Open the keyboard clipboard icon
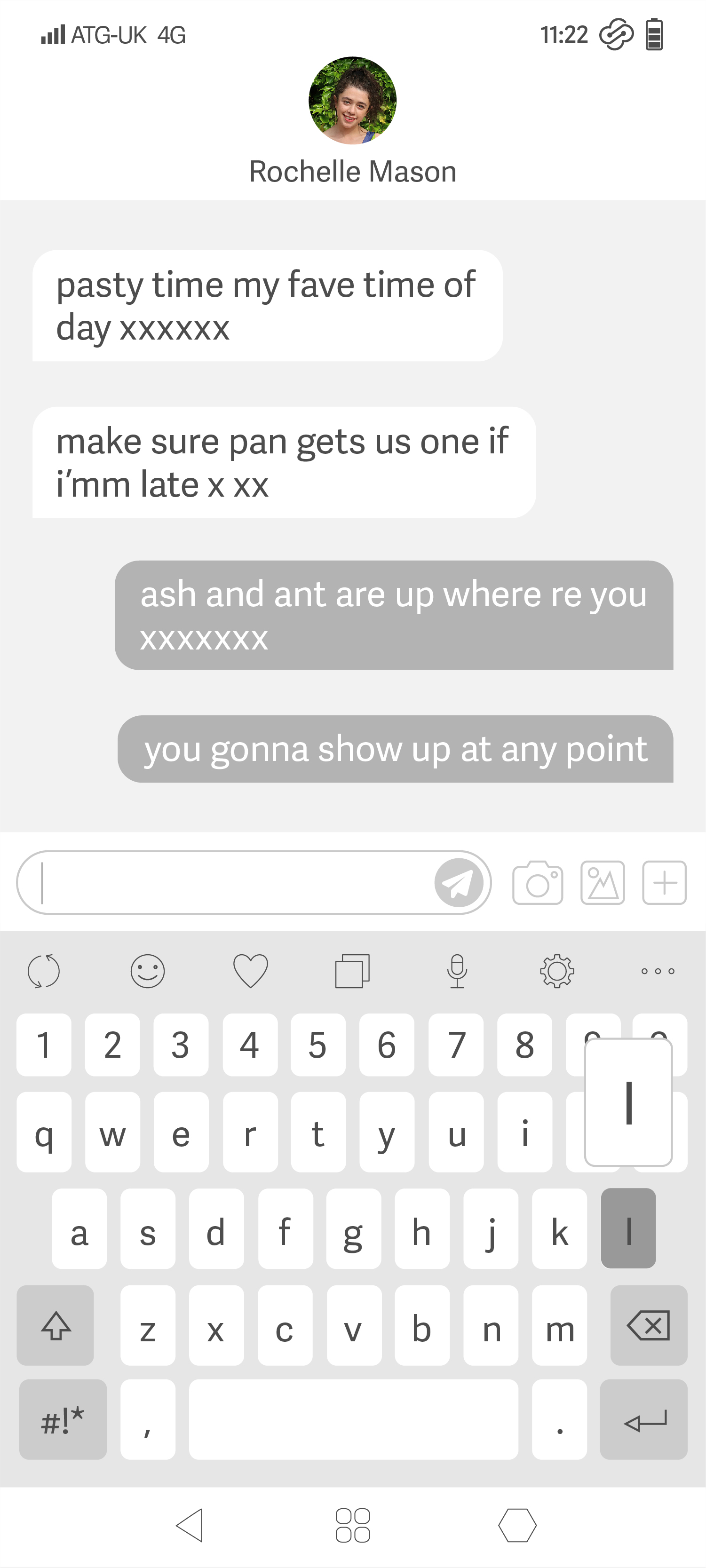Viewport: 706px width, 1568px height. pyautogui.click(x=352, y=970)
